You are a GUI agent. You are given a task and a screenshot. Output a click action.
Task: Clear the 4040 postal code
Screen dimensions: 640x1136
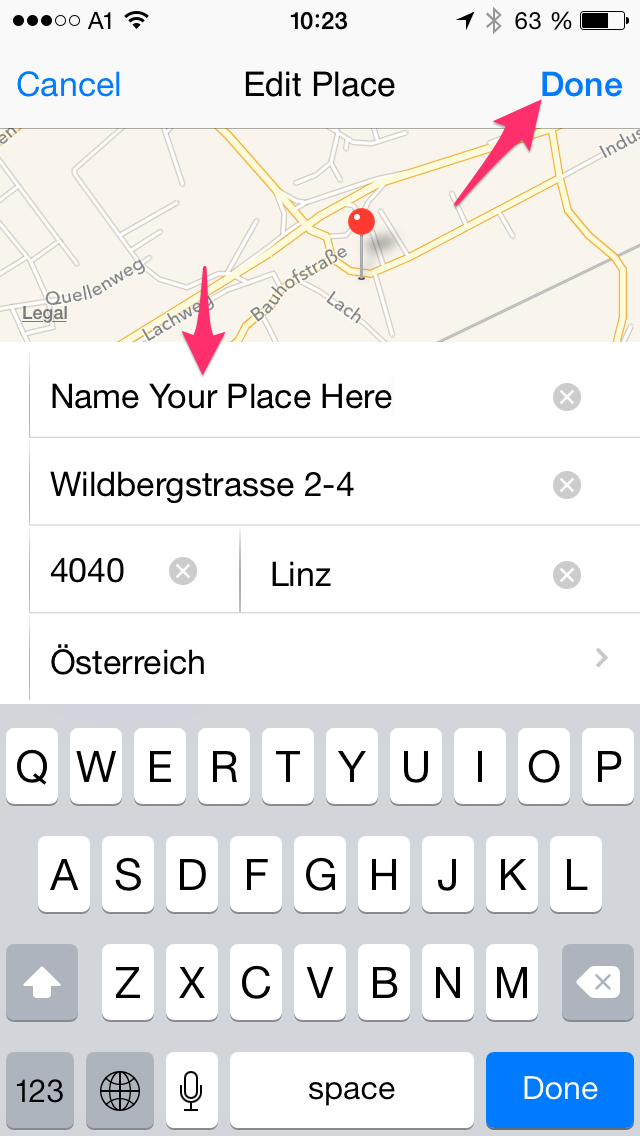pyautogui.click(x=183, y=571)
